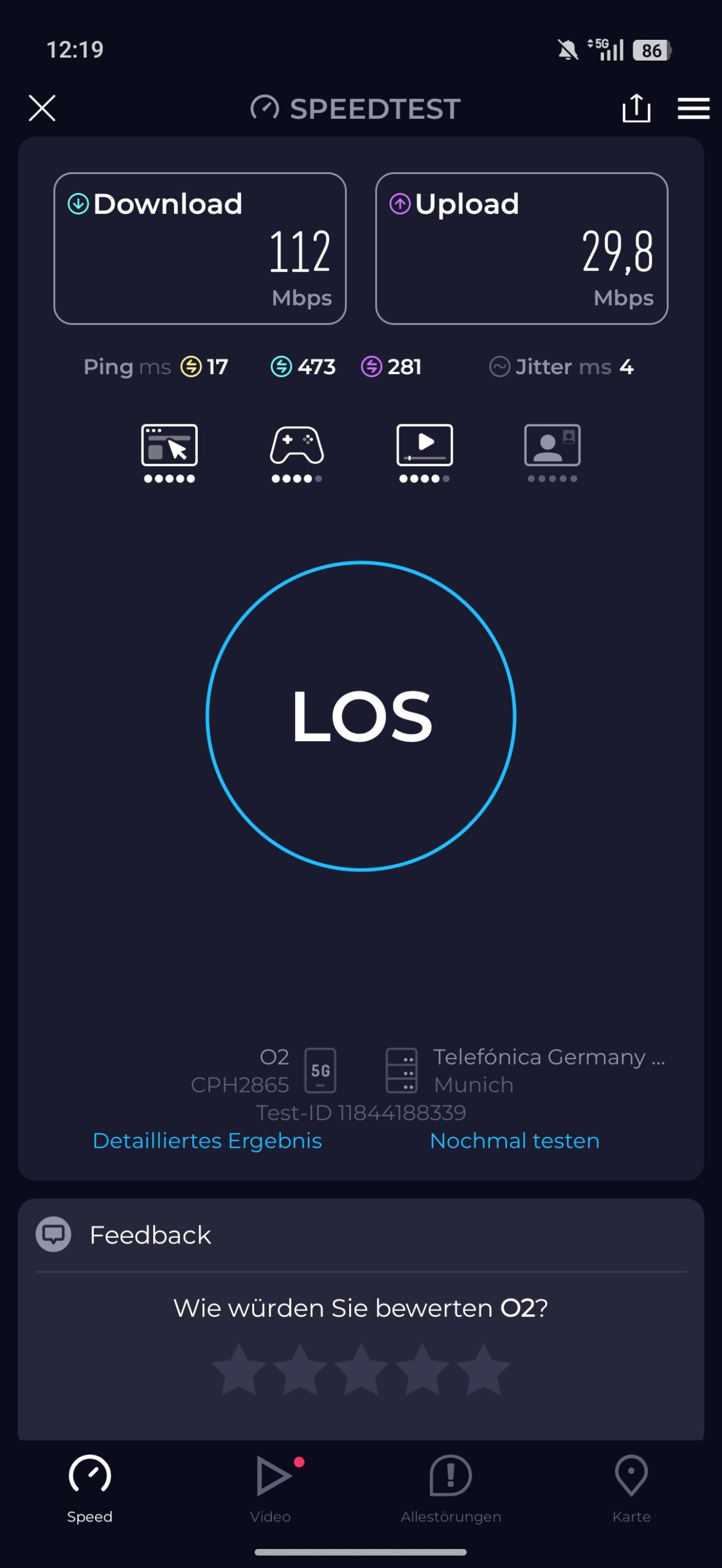Tap Nochmal testen to retest
This screenshot has width=722, height=1568.
pos(514,1140)
